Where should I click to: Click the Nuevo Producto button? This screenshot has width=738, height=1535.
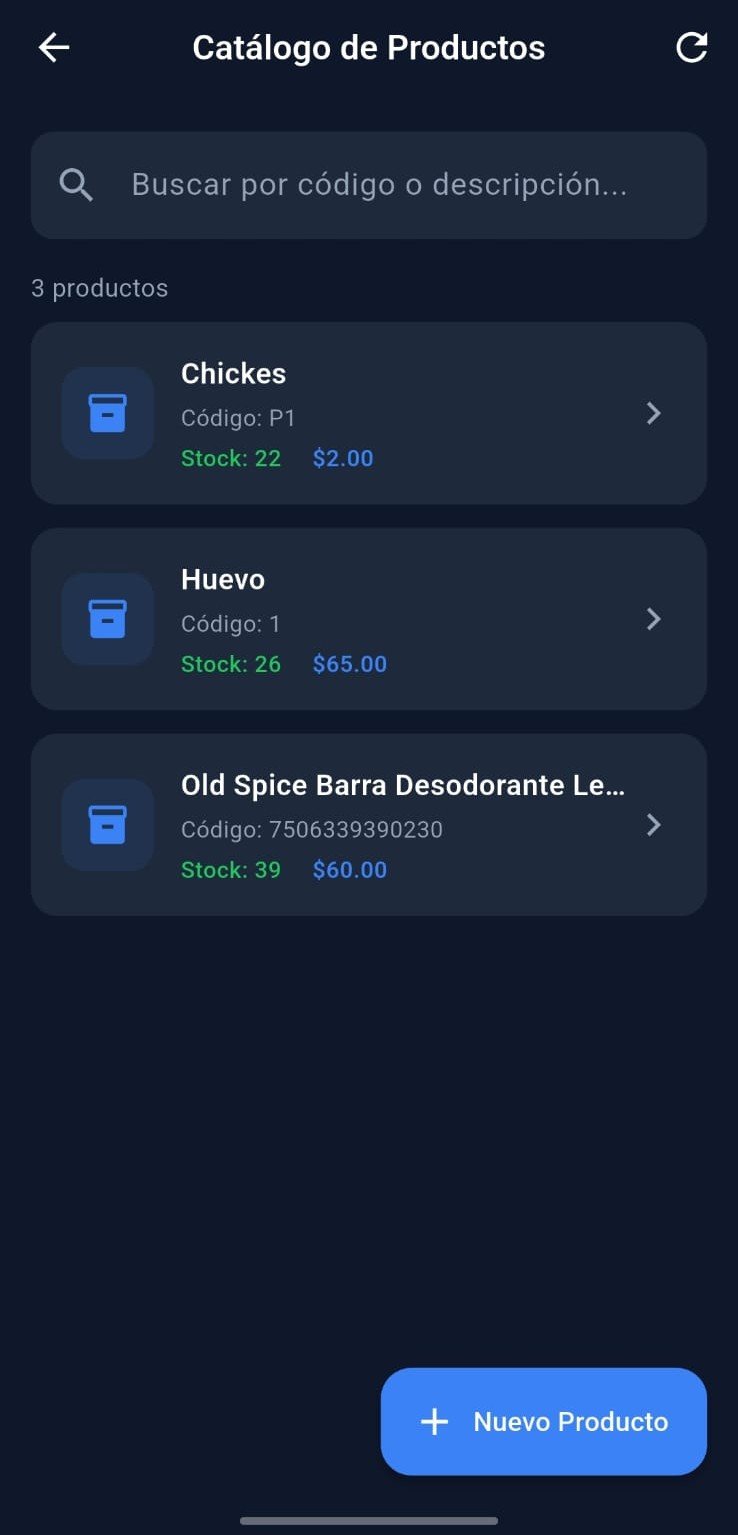click(543, 1421)
